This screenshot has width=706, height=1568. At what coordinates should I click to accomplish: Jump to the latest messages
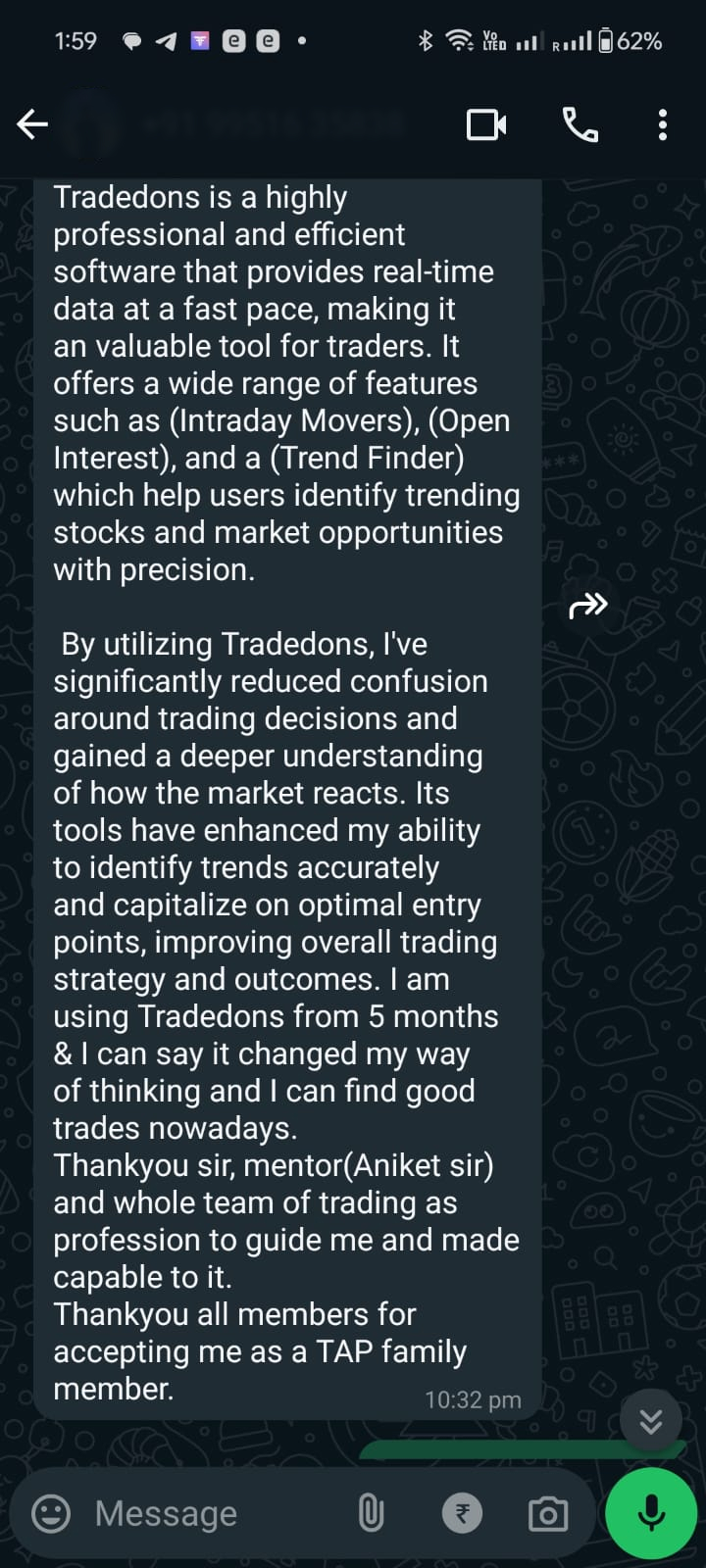point(651,1421)
